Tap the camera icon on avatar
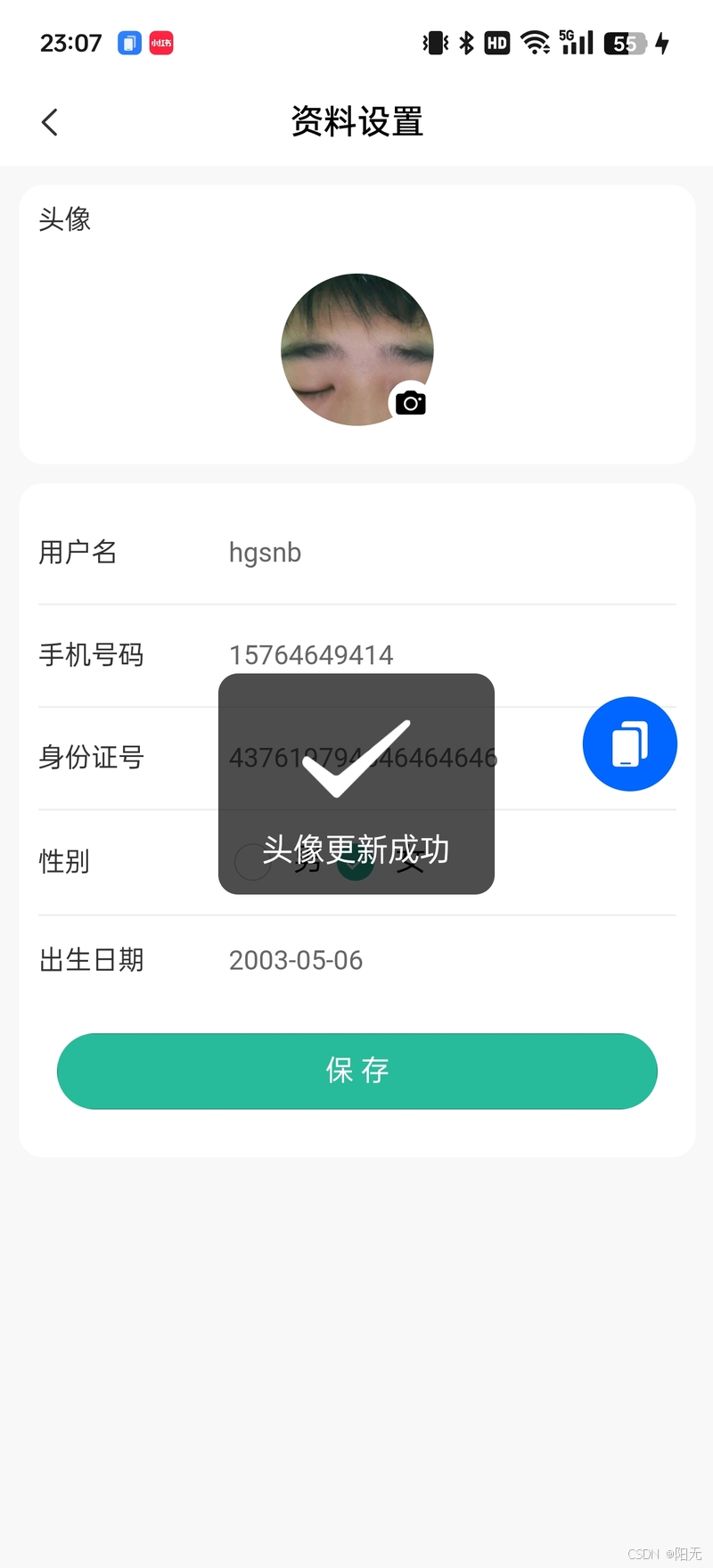 click(x=411, y=403)
